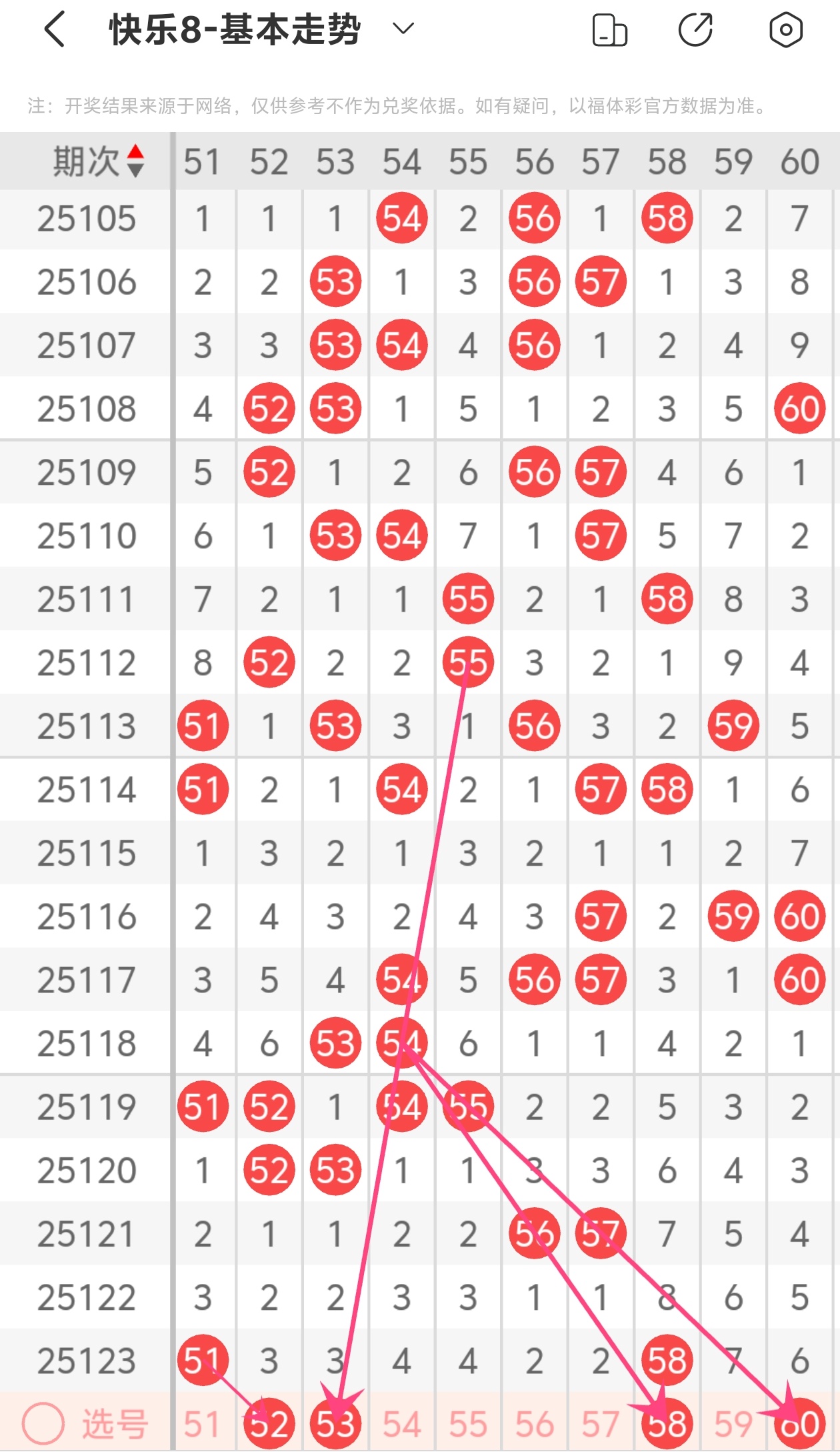Tap the circle beside 选号
The height and width of the screenshot is (1454, 840).
coord(43,1423)
